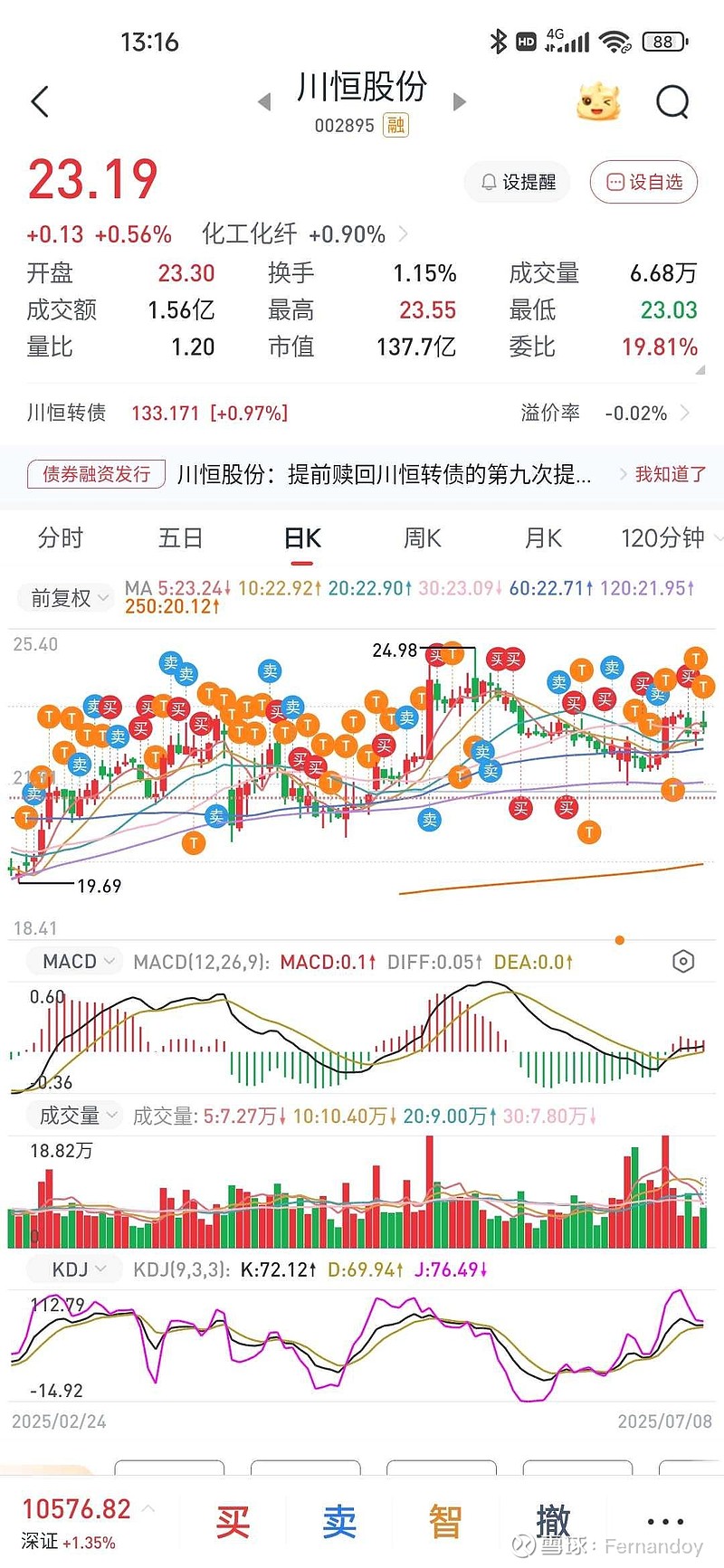Add stock via 设自选 button
Image resolution: width=724 pixels, height=1568 pixels.
pyautogui.click(x=643, y=182)
